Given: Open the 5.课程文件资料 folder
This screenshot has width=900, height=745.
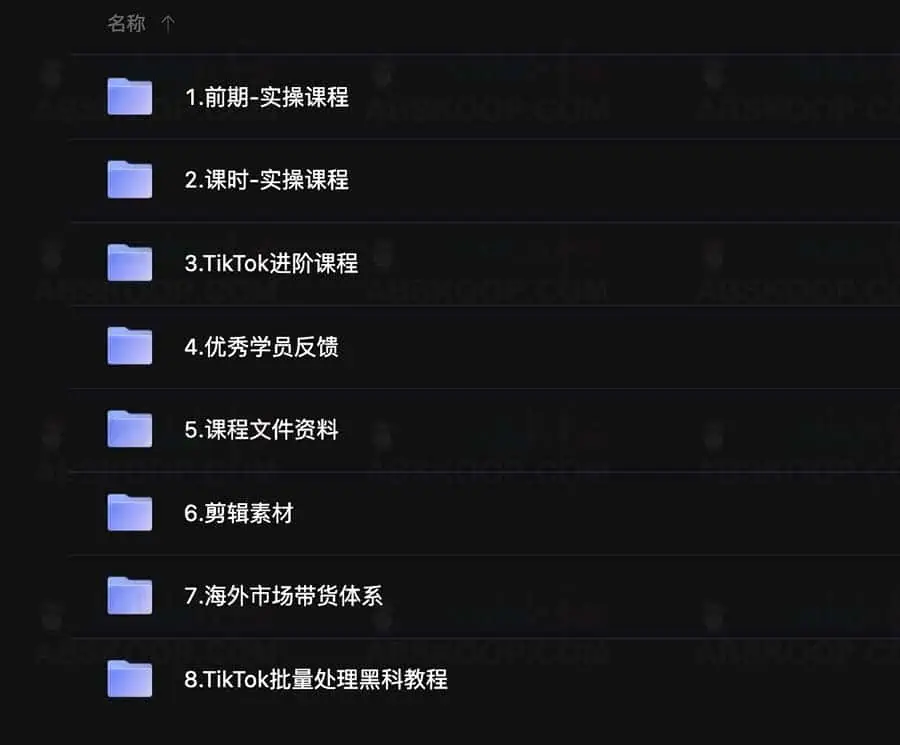Looking at the screenshot, I should pyautogui.click(x=261, y=430).
